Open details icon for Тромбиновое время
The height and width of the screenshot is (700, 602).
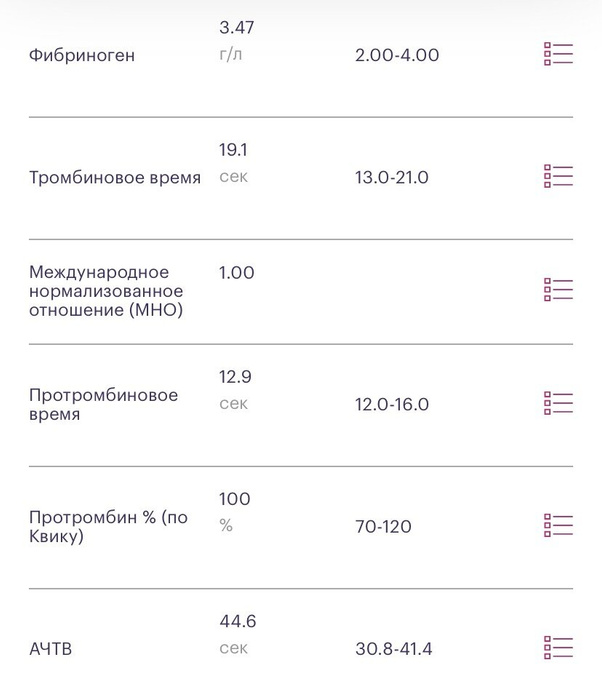(558, 176)
